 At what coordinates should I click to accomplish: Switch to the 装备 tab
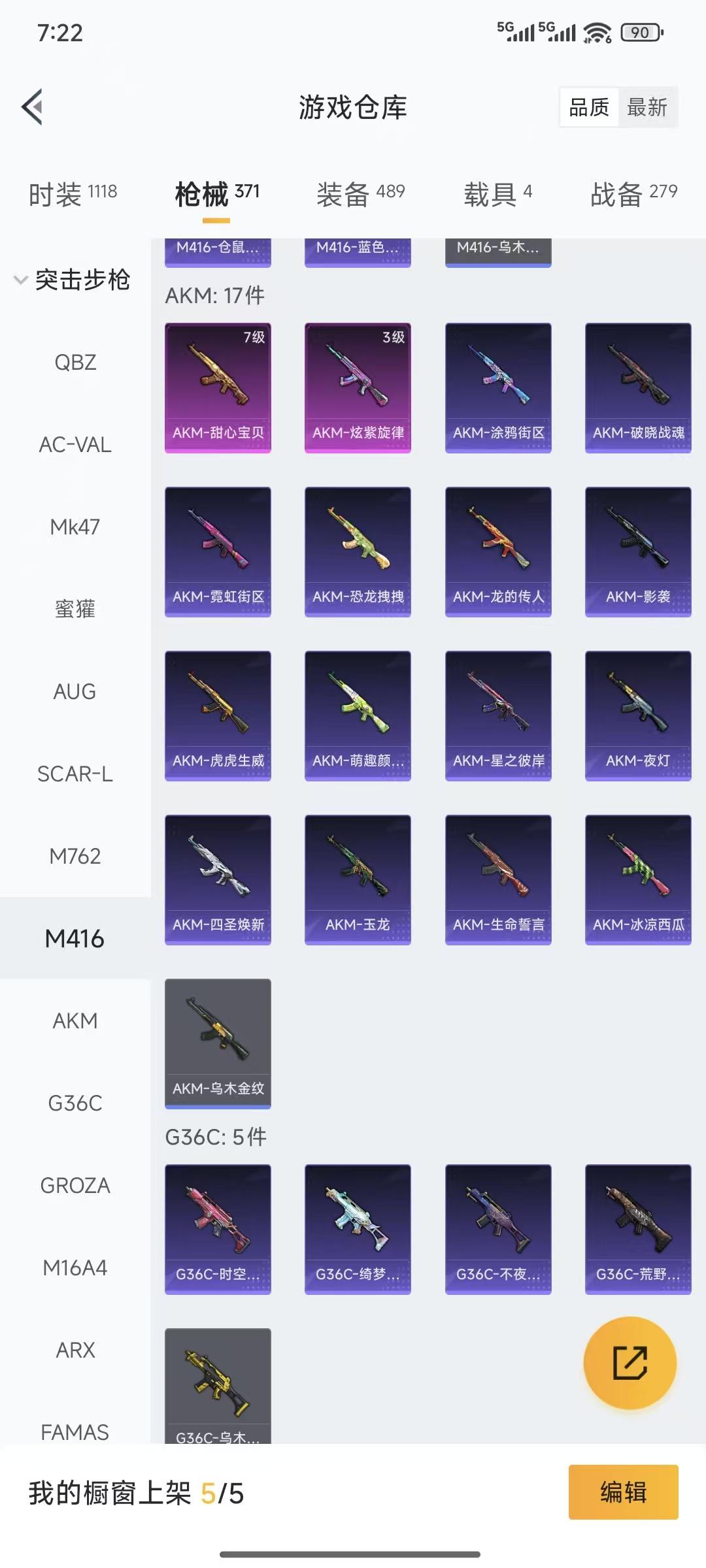[360, 193]
